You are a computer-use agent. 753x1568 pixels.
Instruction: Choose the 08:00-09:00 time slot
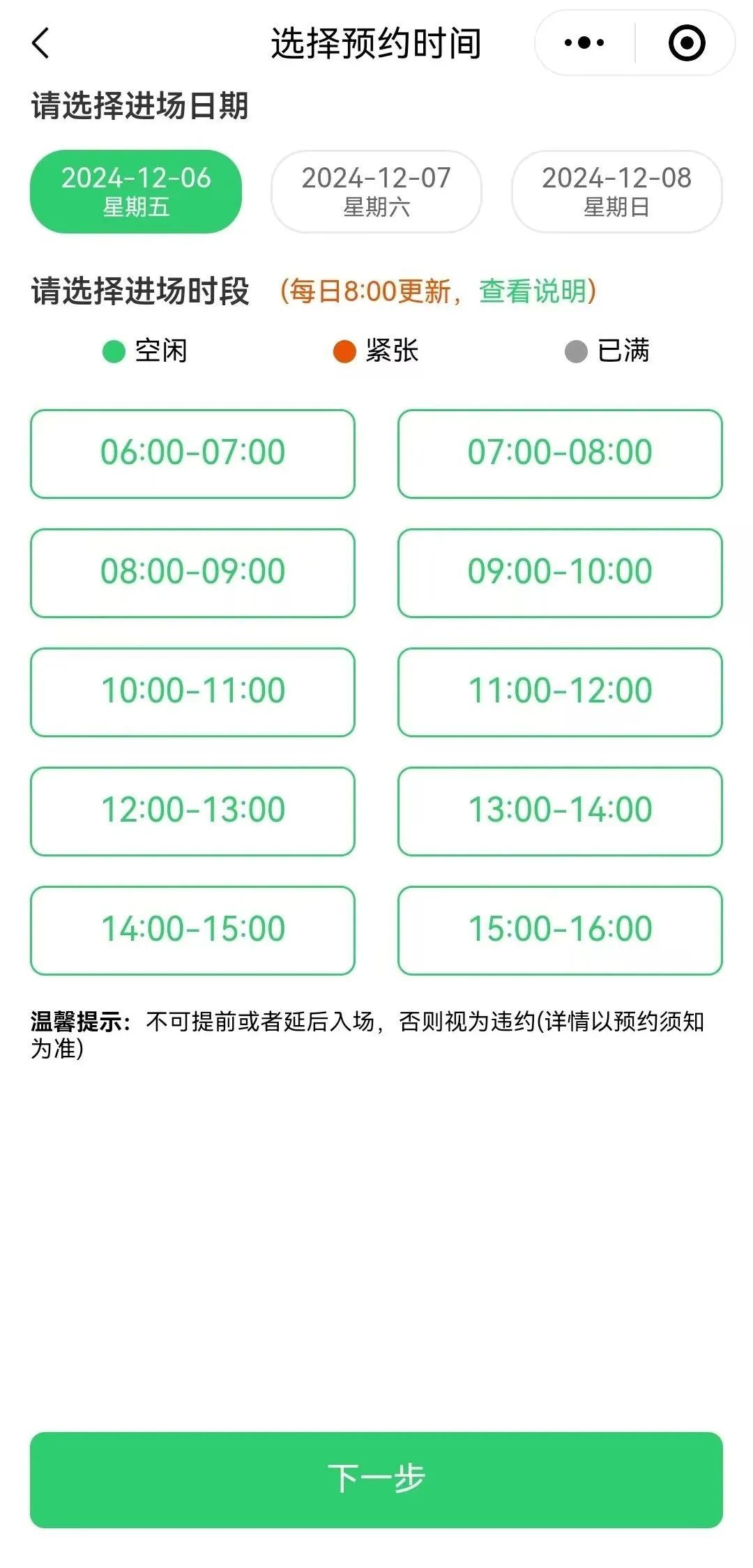[192, 573]
